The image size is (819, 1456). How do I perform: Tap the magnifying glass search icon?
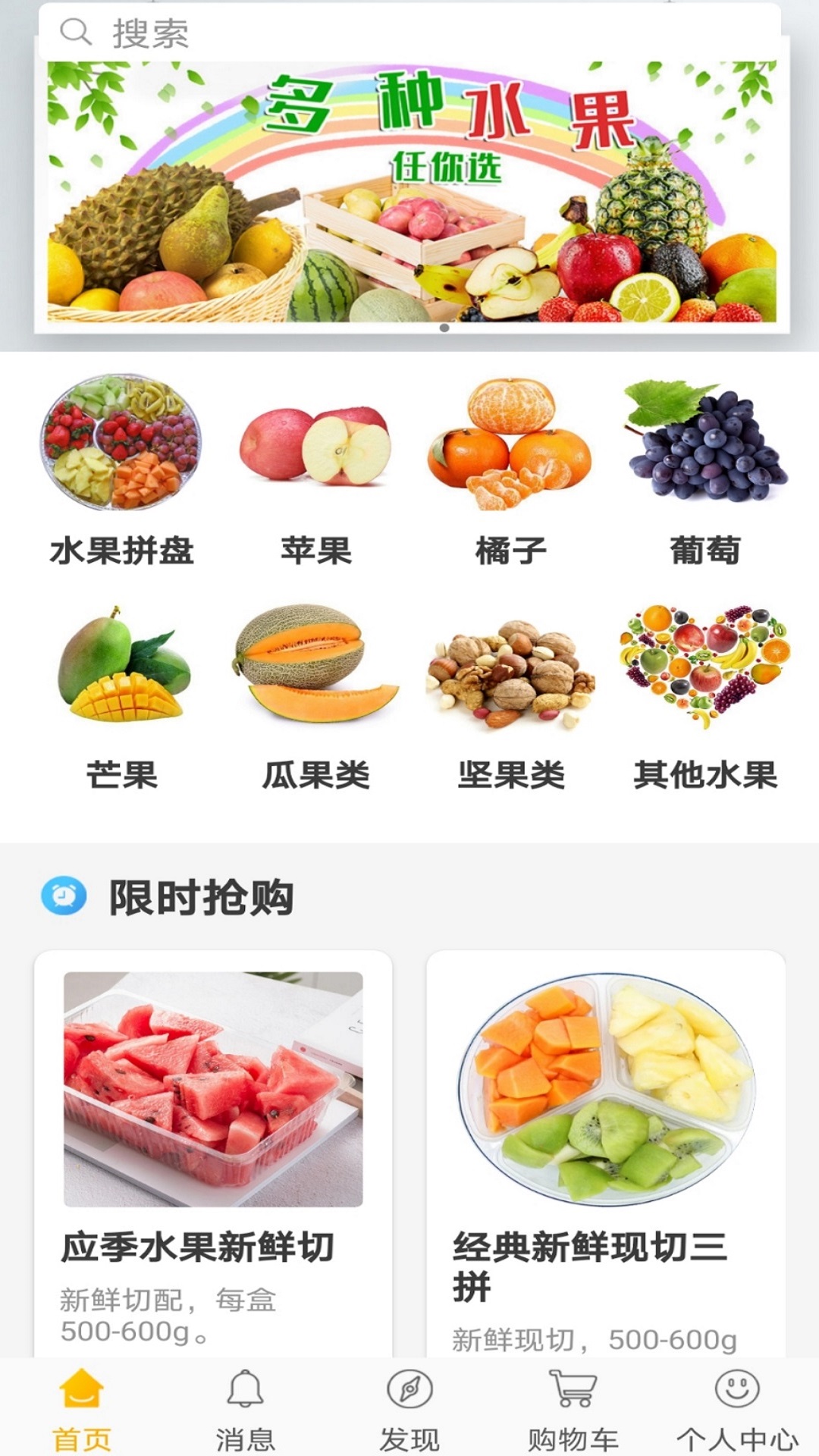point(75,31)
